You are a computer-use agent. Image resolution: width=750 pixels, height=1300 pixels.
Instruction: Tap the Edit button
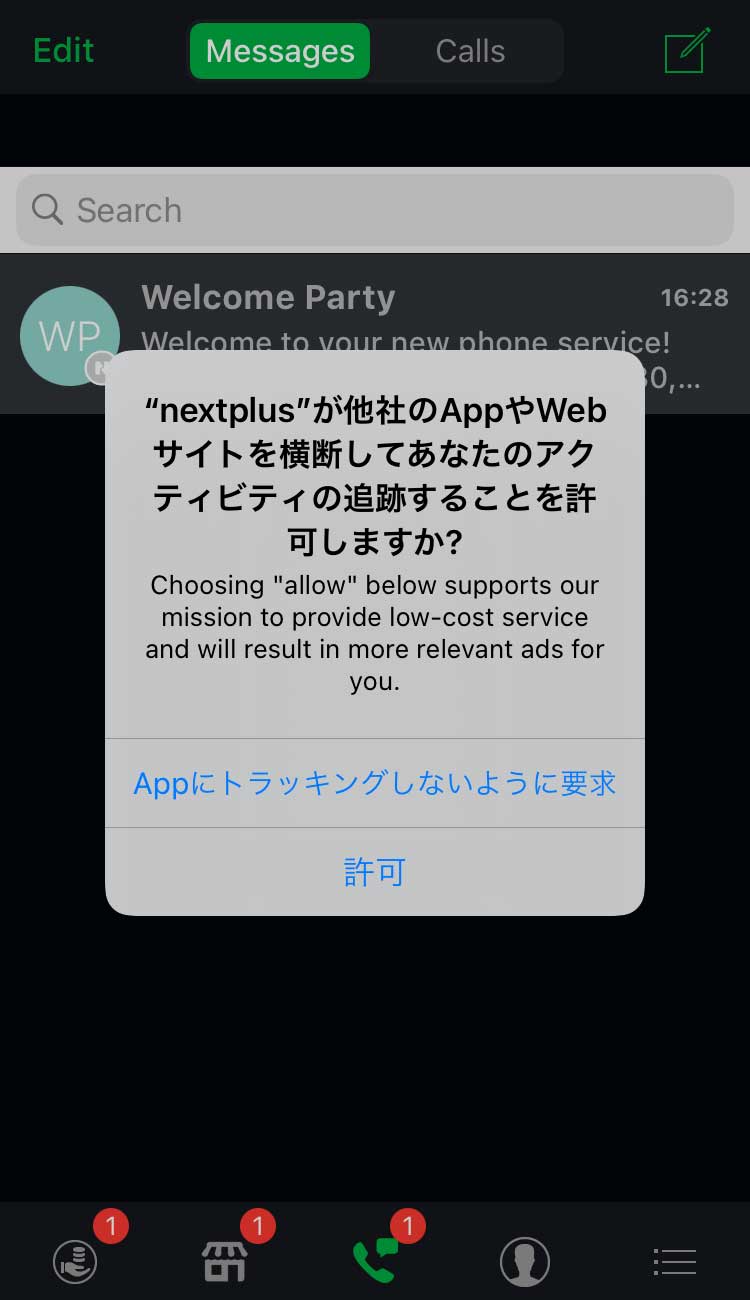click(x=63, y=50)
